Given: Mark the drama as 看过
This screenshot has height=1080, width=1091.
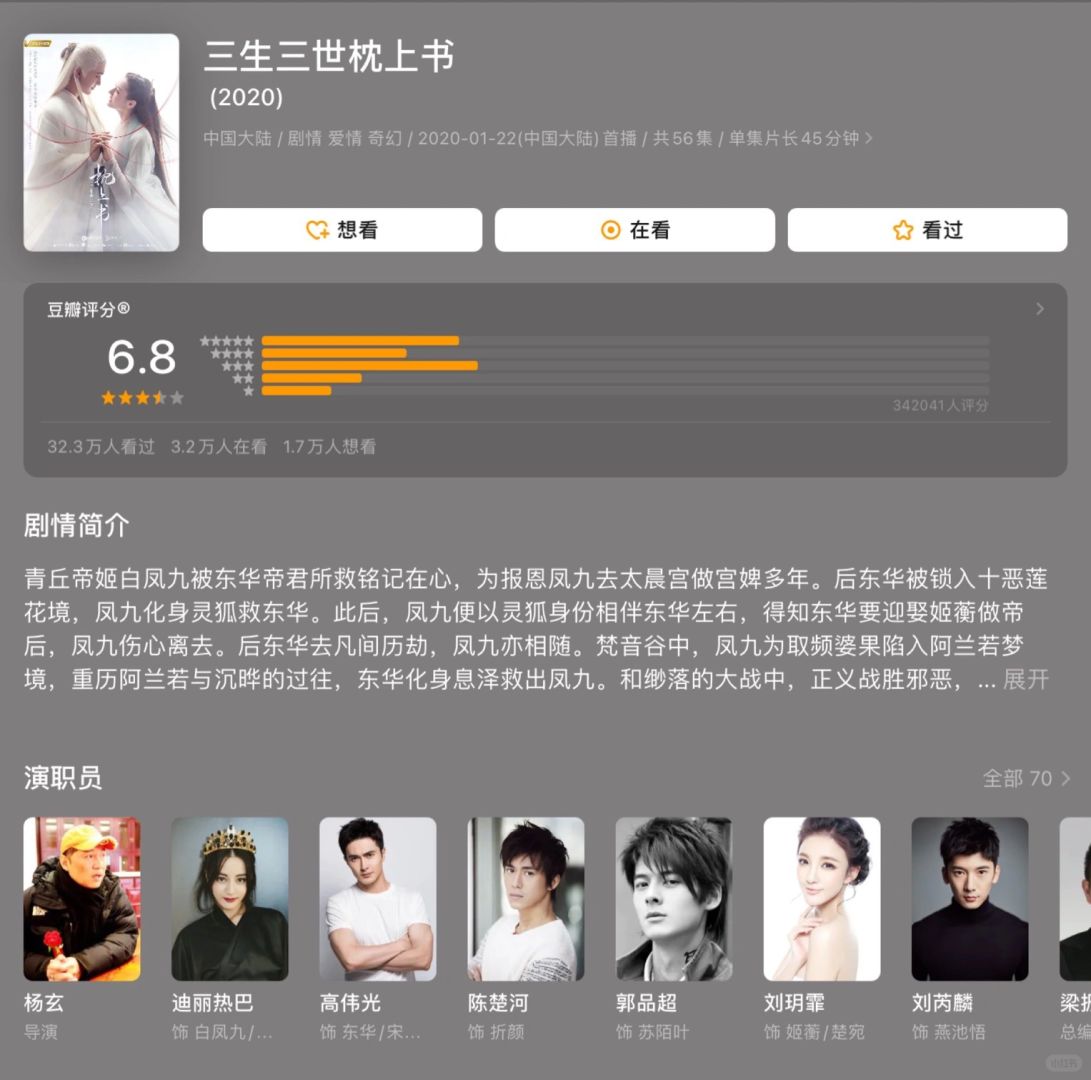Looking at the screenshot, I should coord(927,230).
